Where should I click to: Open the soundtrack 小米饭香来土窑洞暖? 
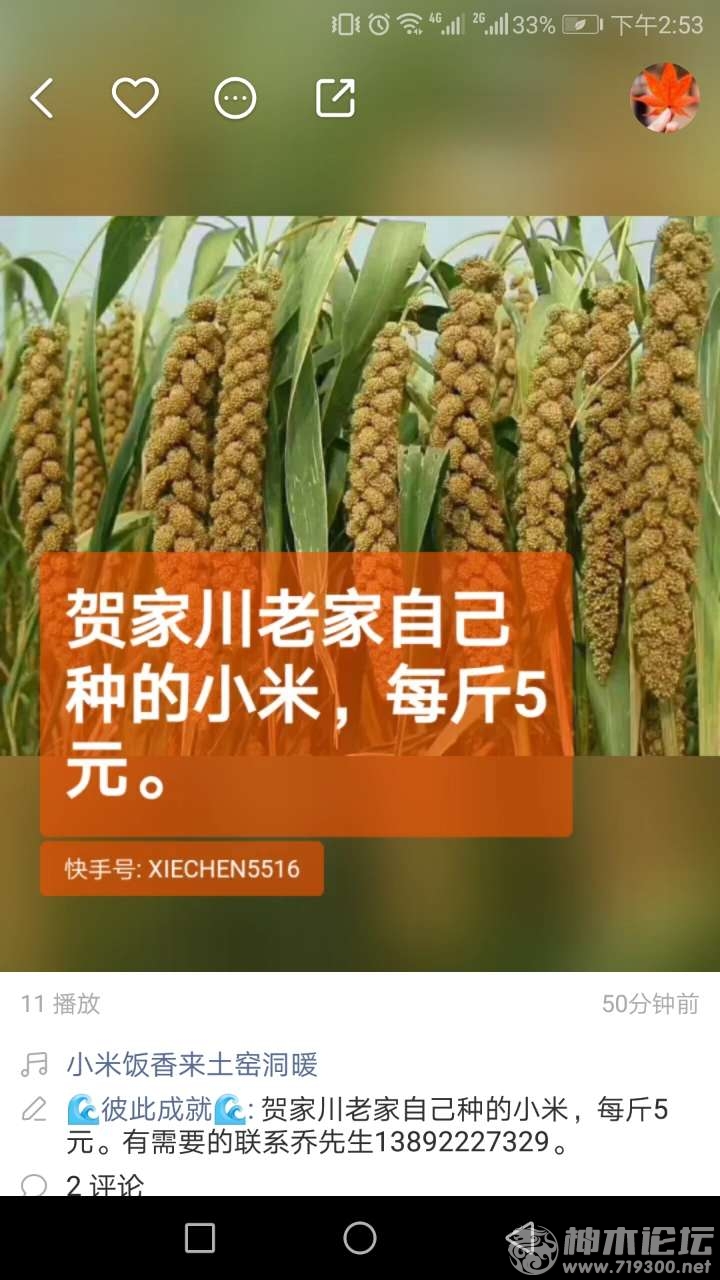pyautogui.click(x=192, y=1064)
